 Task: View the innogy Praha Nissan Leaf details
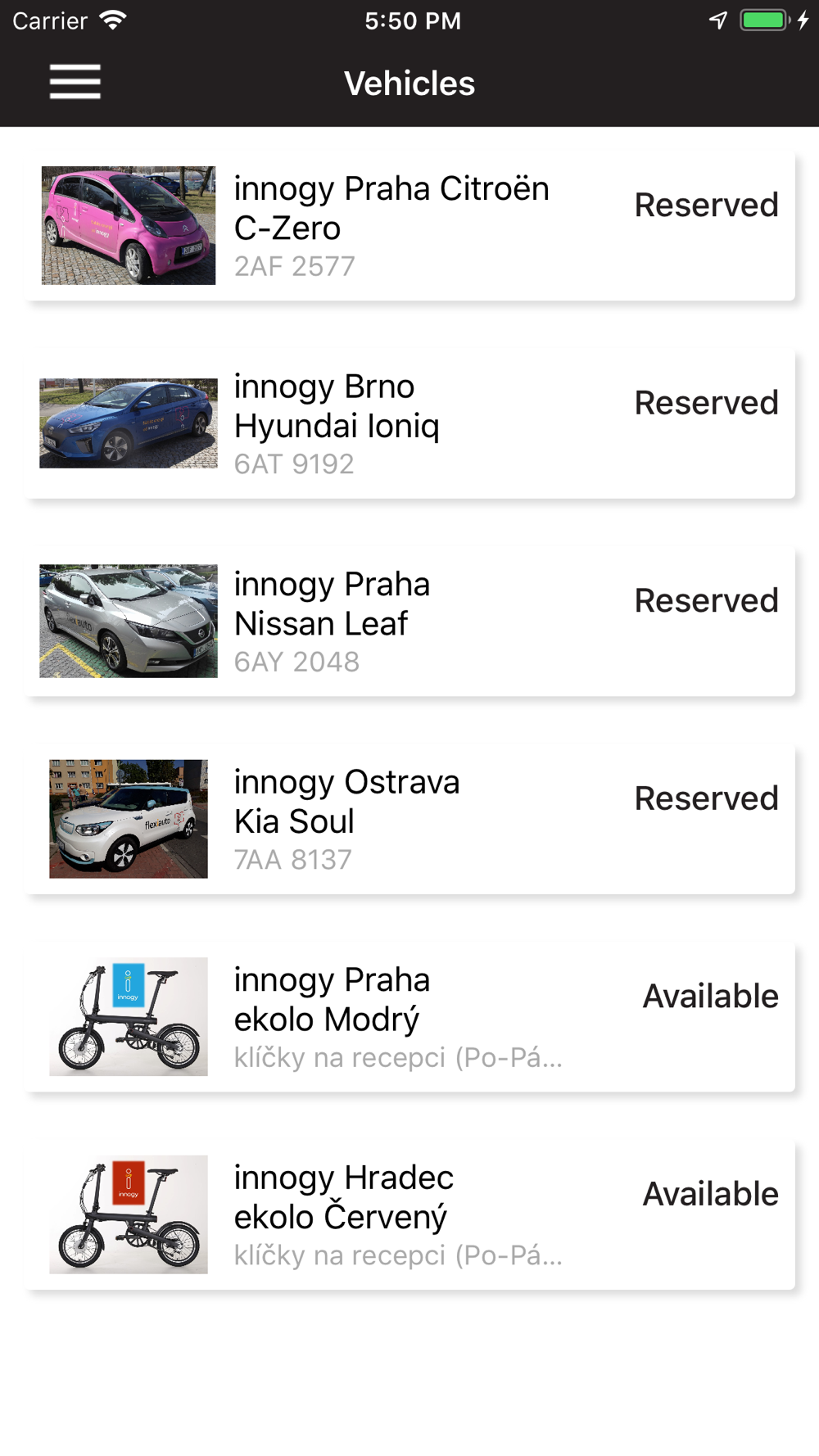coord(409,622)
